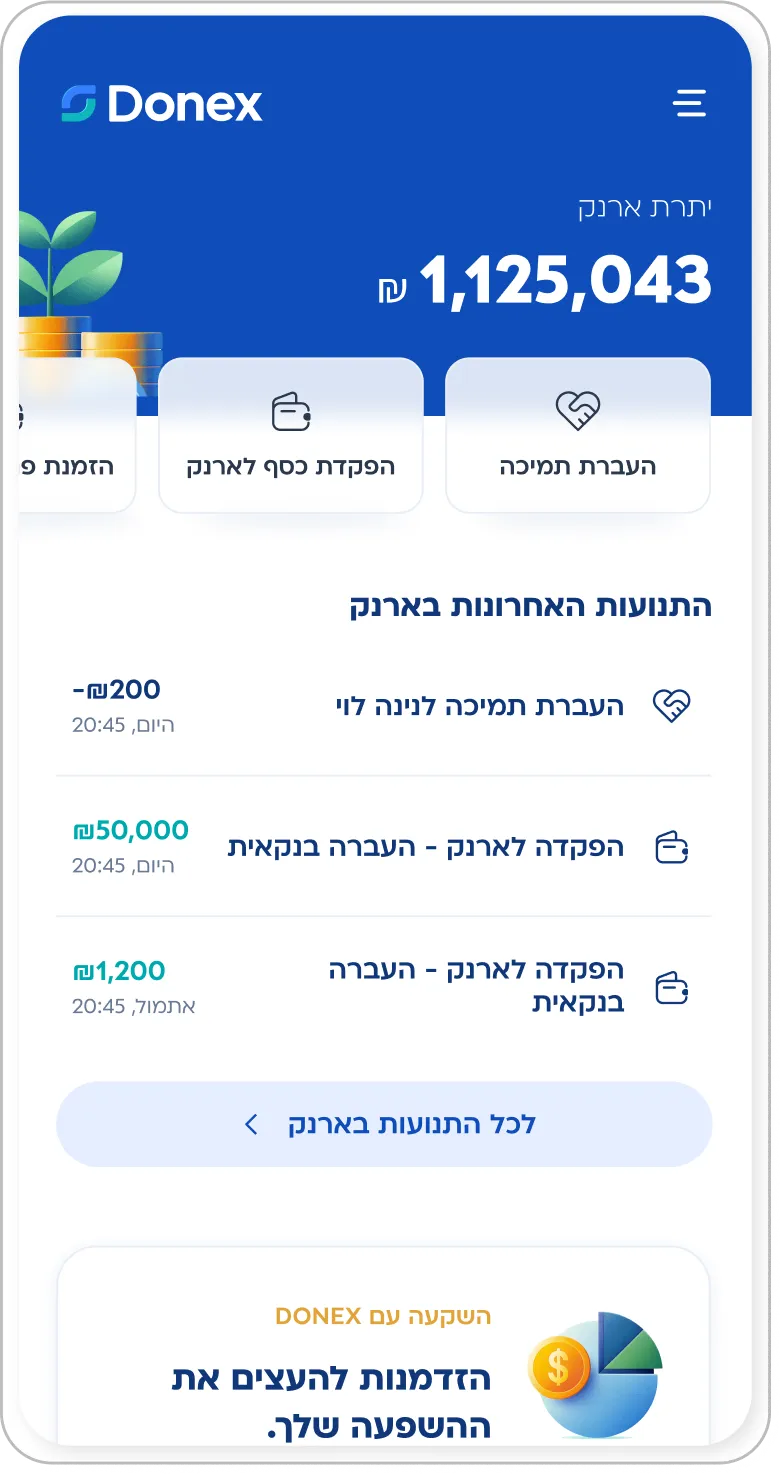Open the ₪1,200 deposit from yesterday

pyautogui.click(x=383, y=988)
